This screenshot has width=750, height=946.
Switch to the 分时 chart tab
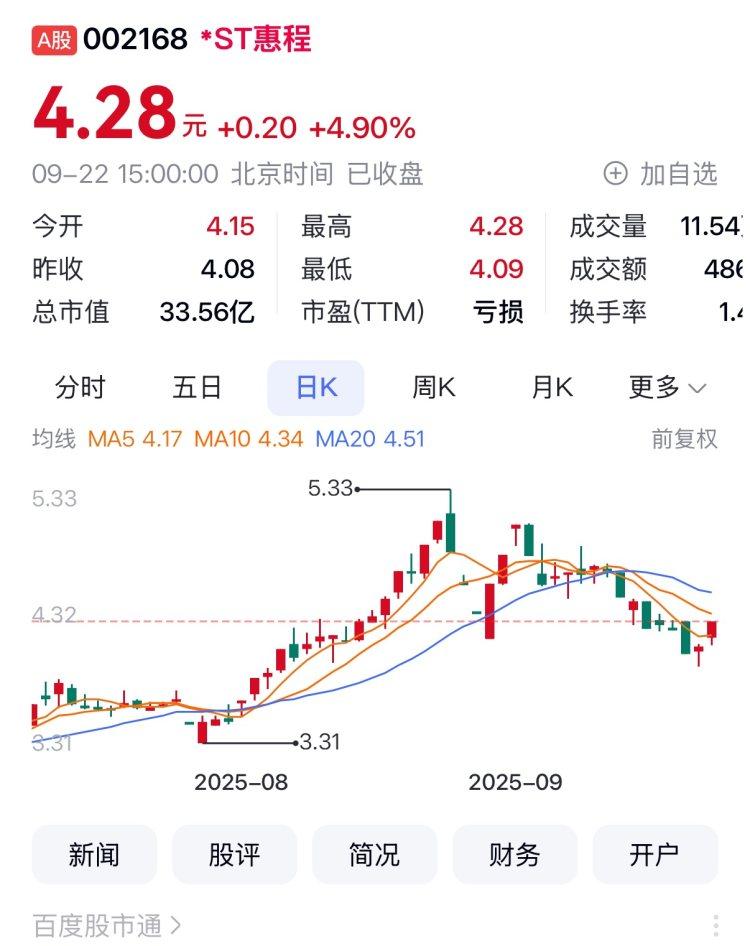click(80, 388)
